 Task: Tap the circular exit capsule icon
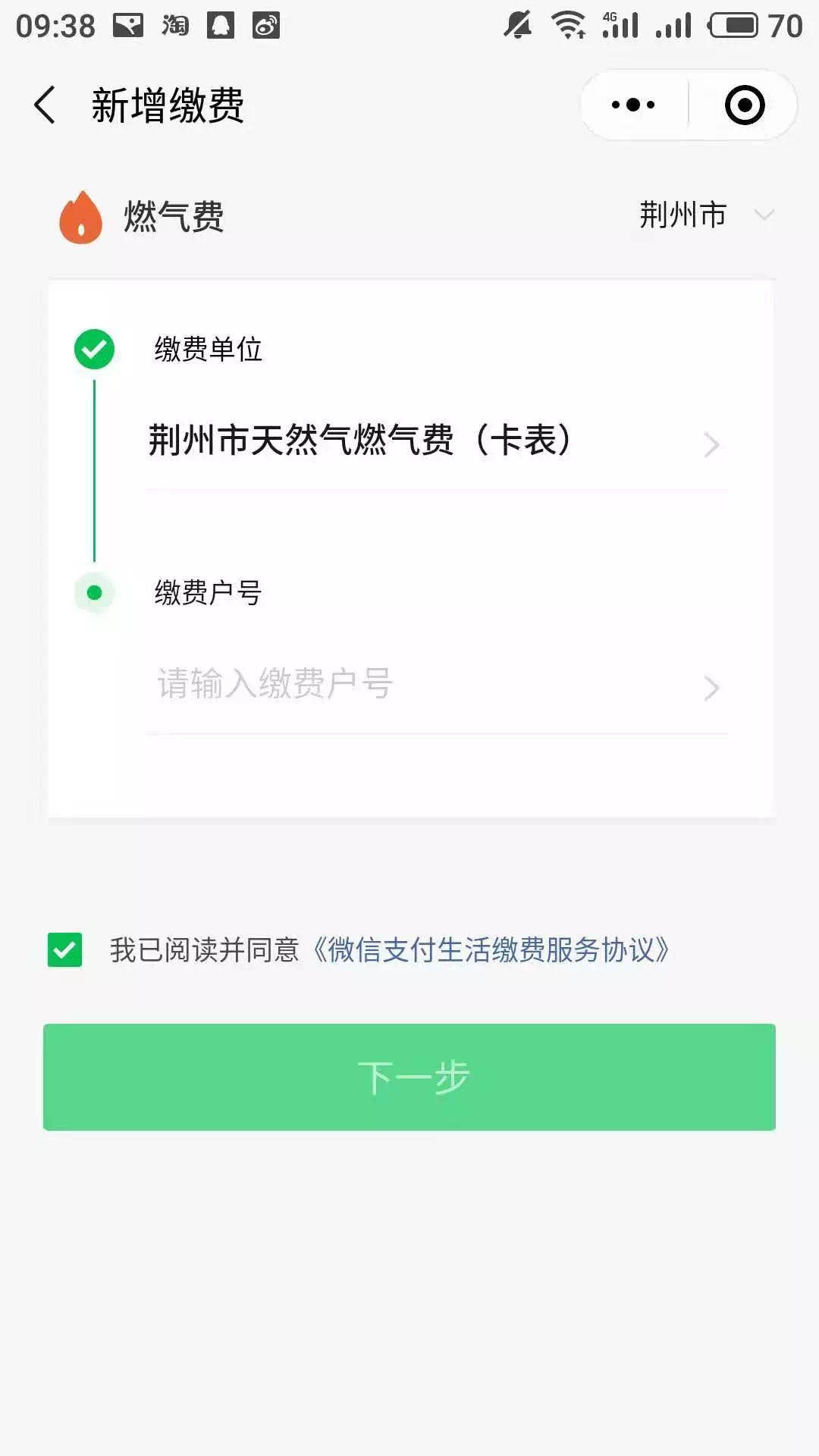[x=742, y=105]
